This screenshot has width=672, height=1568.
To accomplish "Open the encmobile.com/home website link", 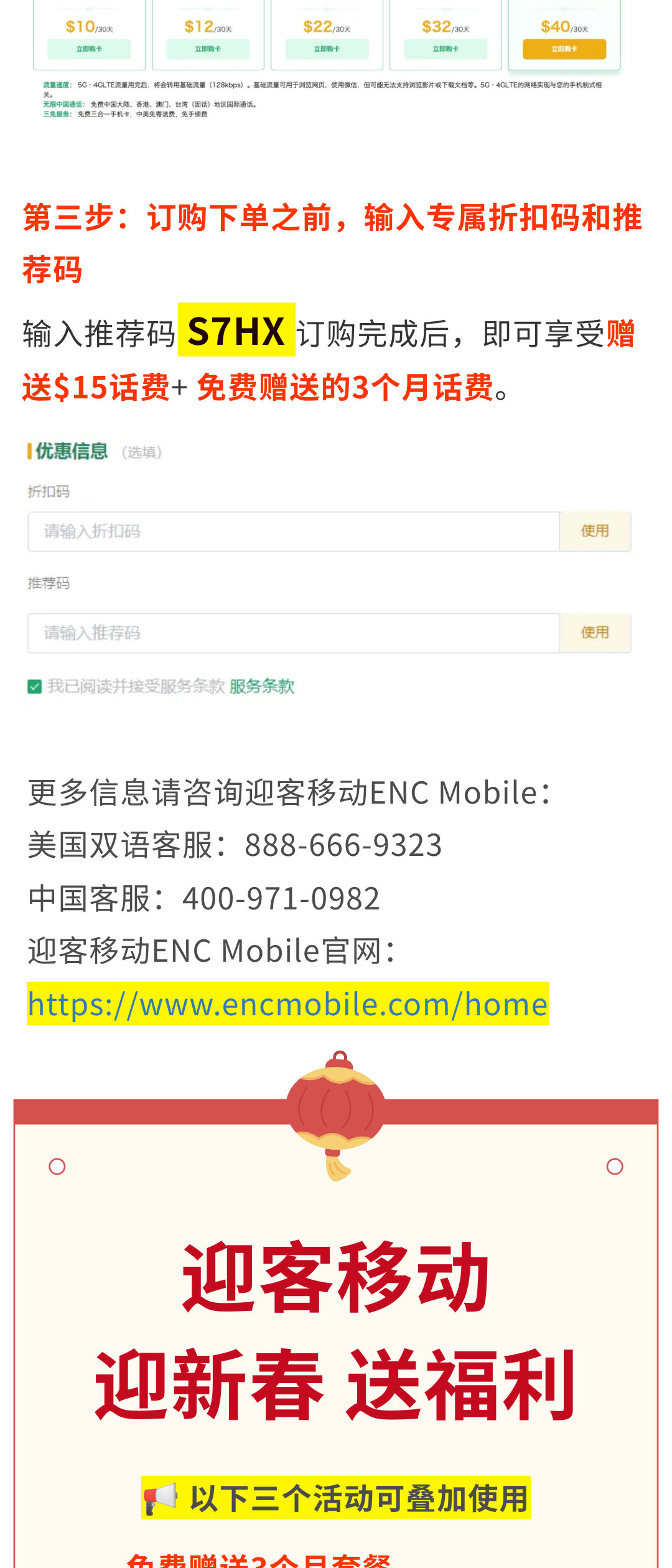I will click(287, 1004).
